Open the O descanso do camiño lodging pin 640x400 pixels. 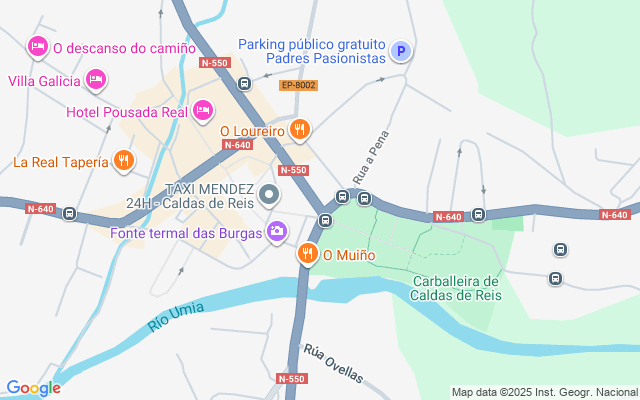point(38,47)
